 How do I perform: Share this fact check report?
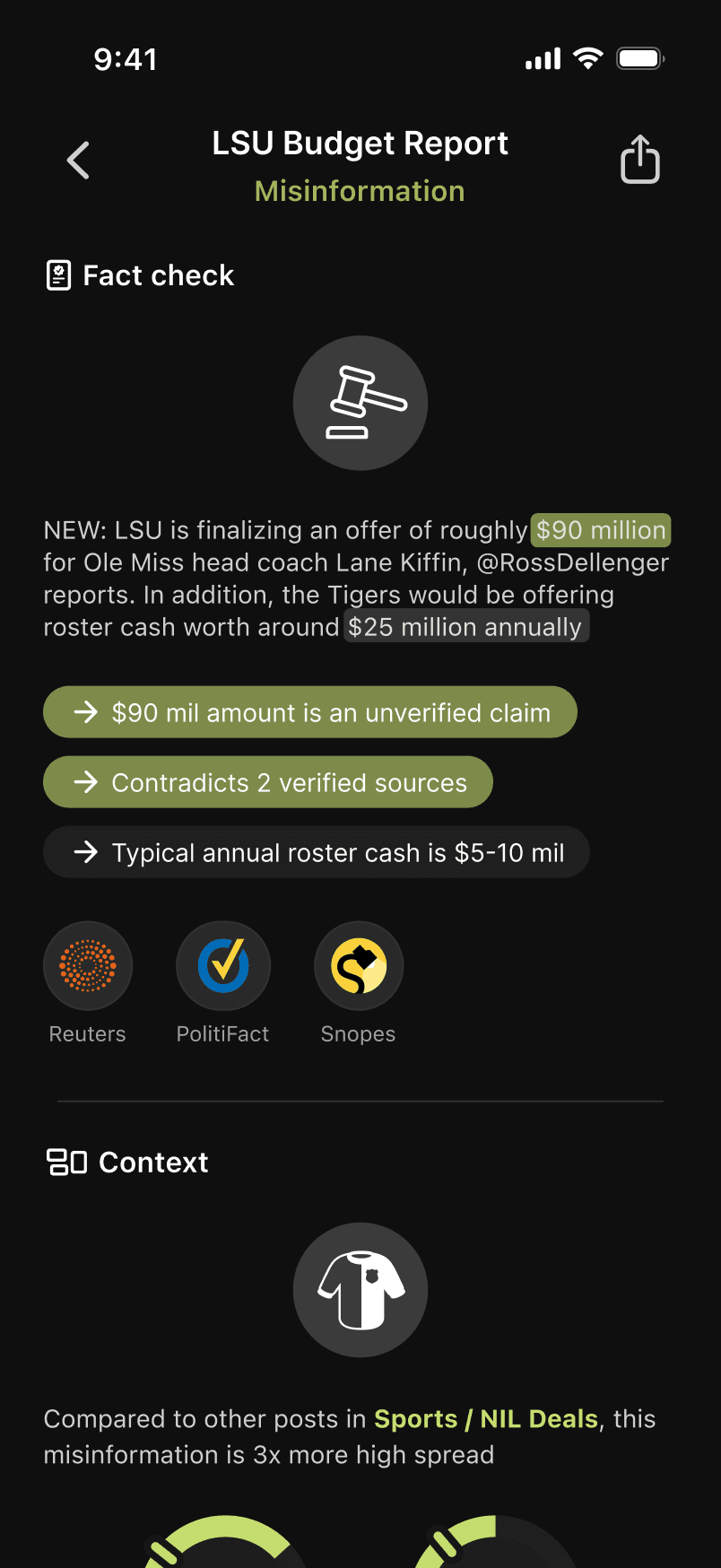pos(639,161)
